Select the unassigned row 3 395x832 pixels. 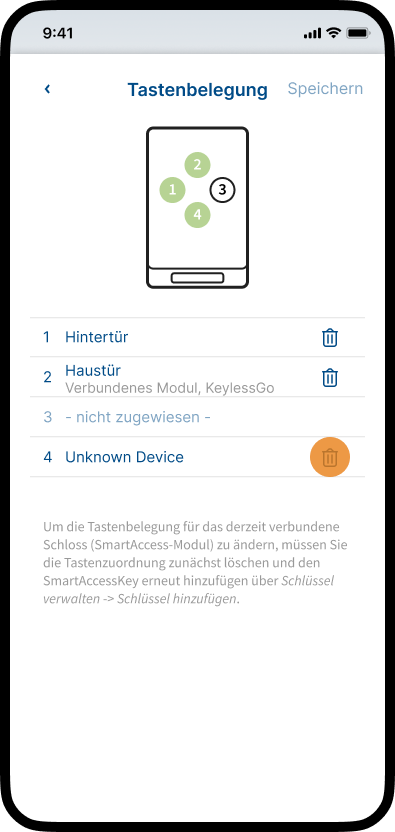coord(198,417)
